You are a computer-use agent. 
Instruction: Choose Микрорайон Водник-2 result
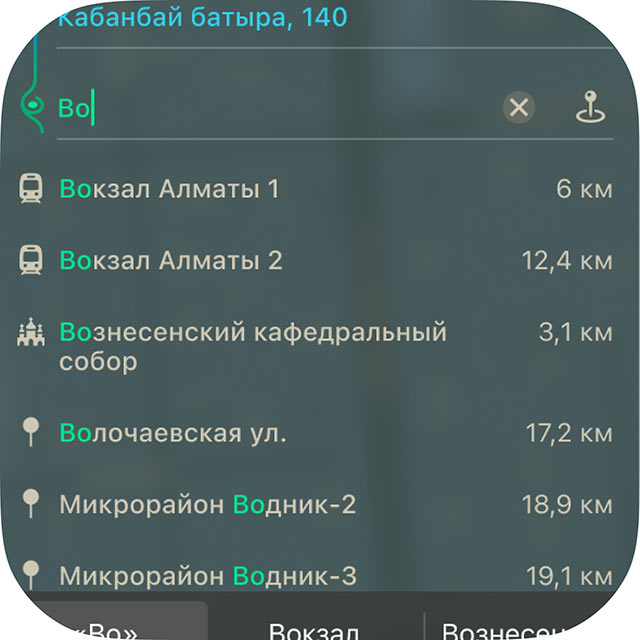(x=314, y=504)
